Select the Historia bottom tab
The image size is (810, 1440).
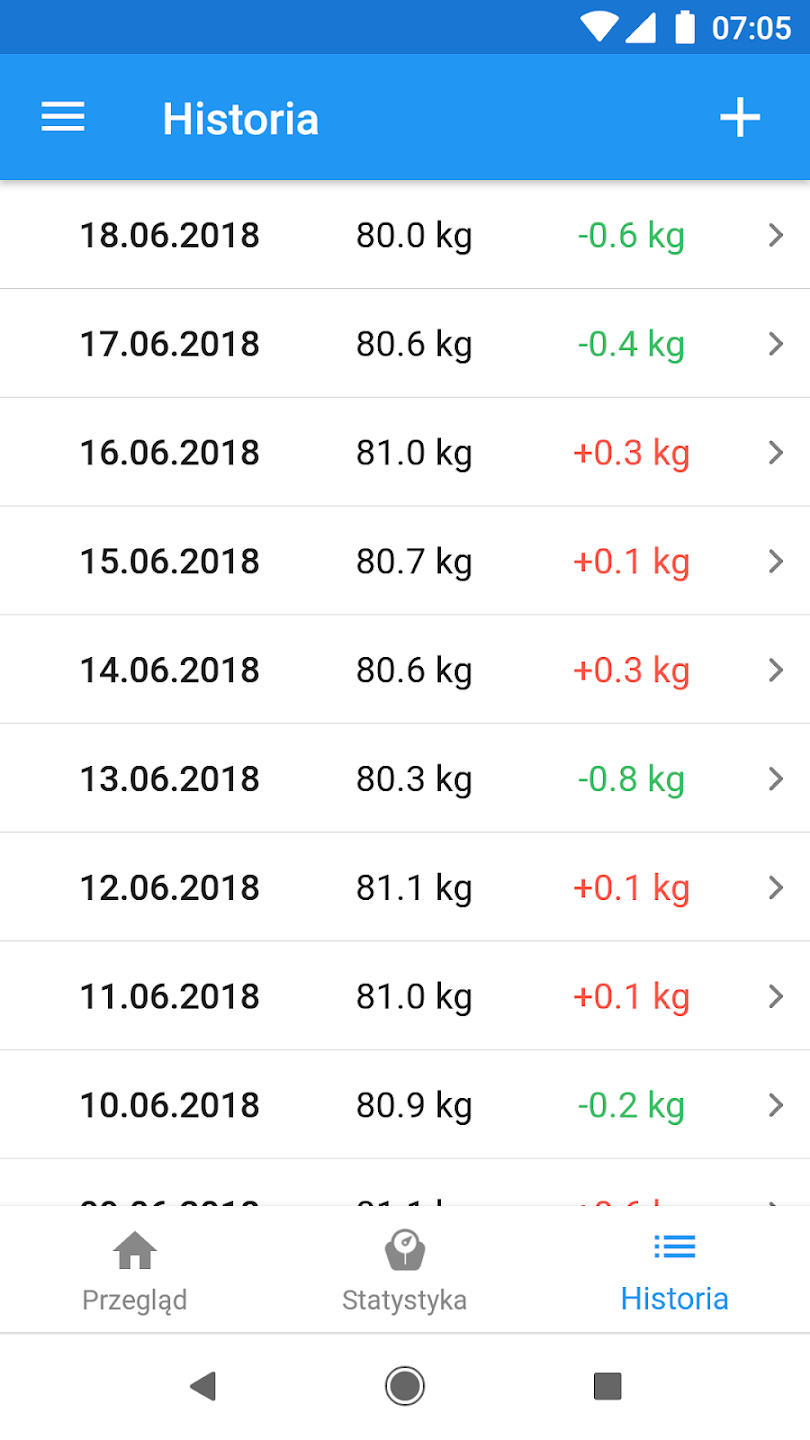(674, 1271)
